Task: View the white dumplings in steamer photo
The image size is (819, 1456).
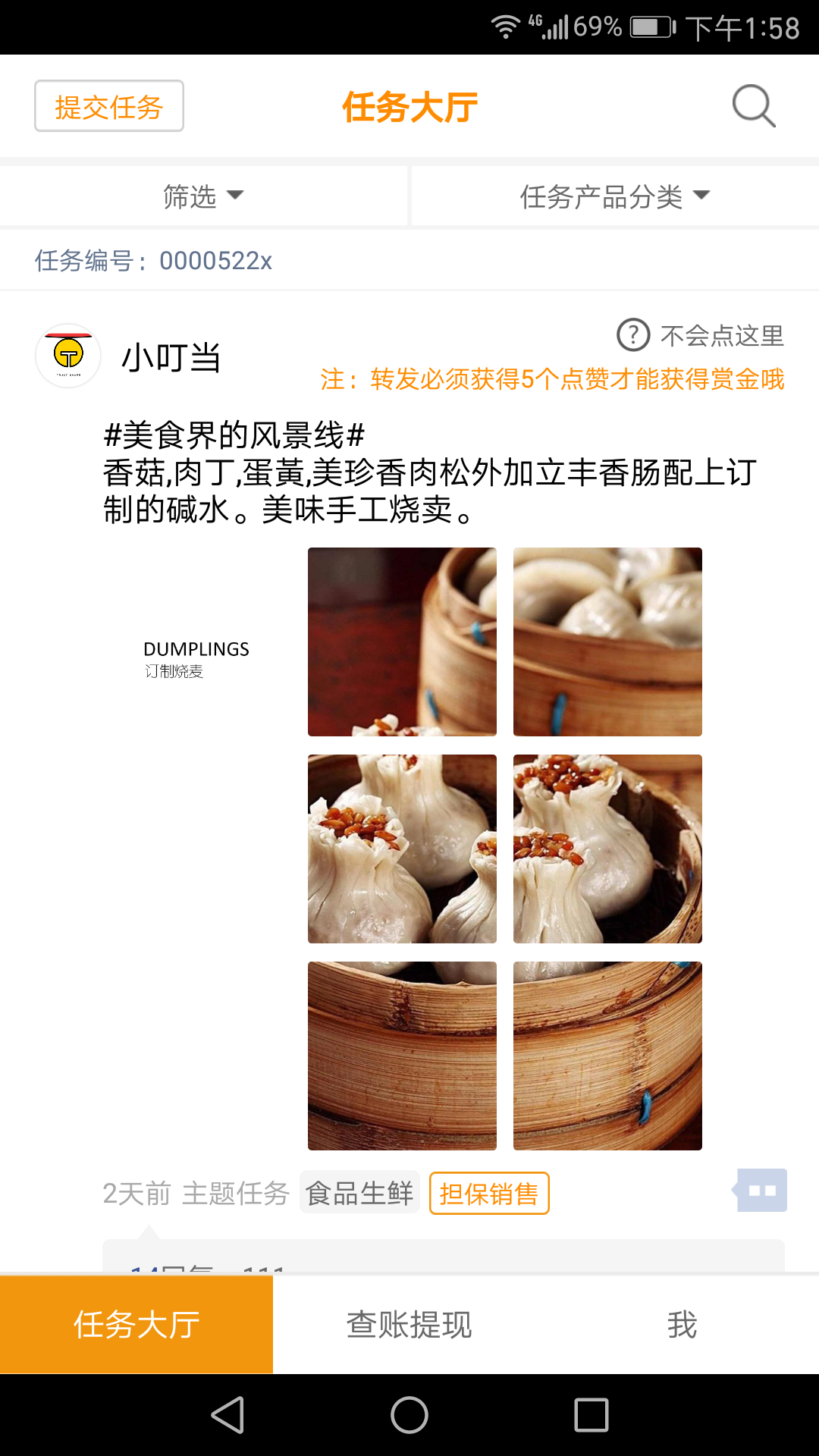Action: pyautogui.click(x=607, y=642)
